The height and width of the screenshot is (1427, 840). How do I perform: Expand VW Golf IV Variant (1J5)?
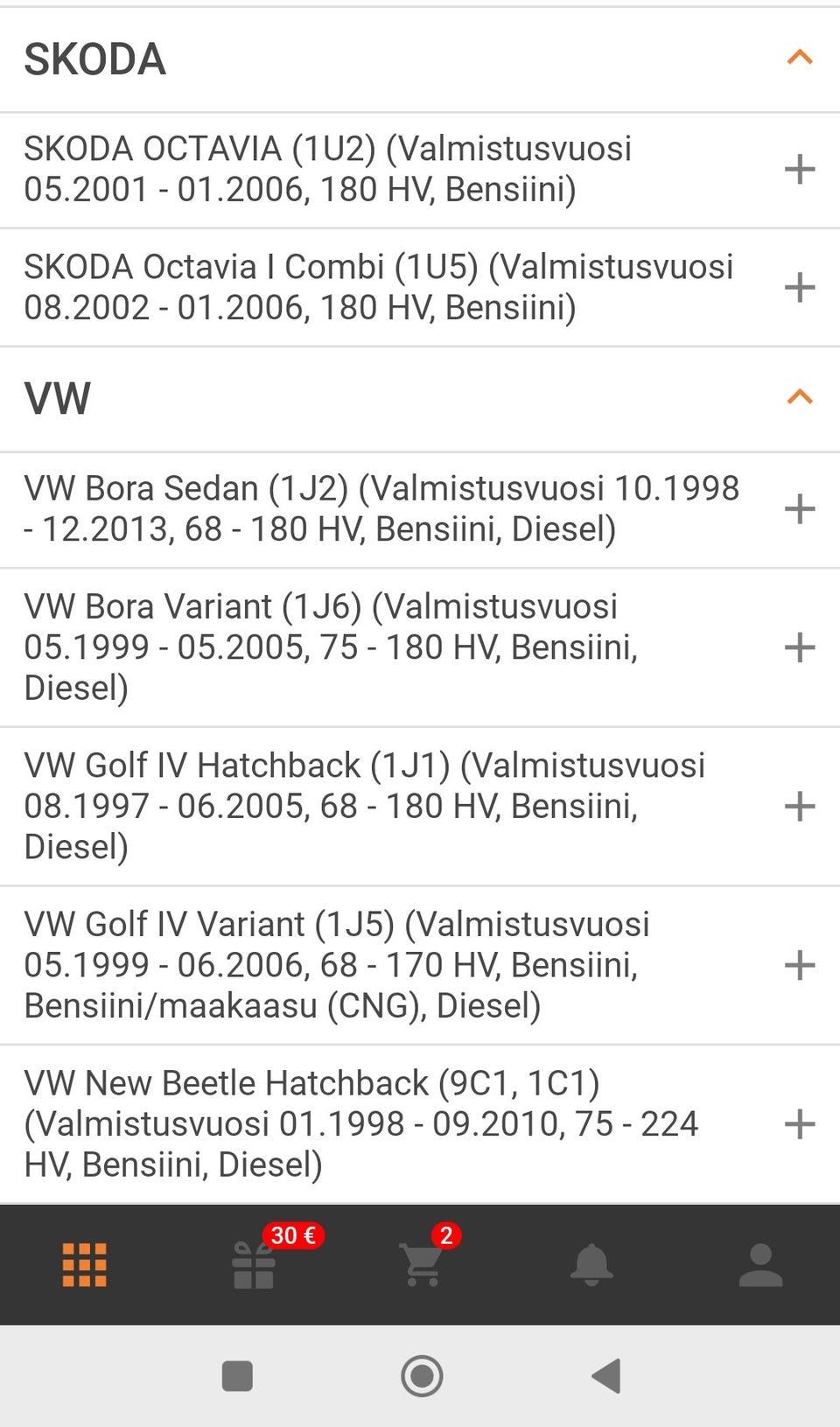tap(799, 965)
